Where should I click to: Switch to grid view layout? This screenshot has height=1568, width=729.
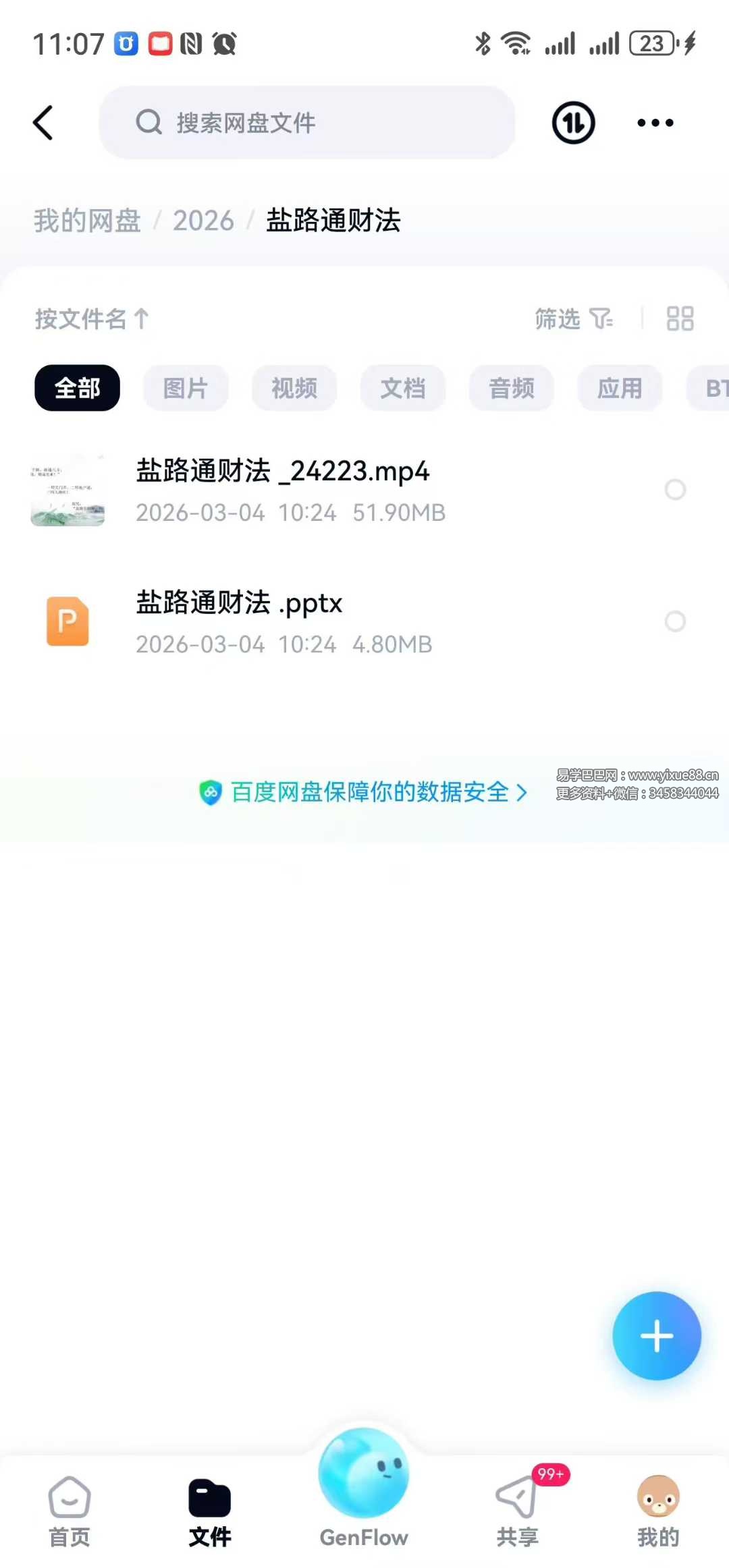[x=679, y=318]
